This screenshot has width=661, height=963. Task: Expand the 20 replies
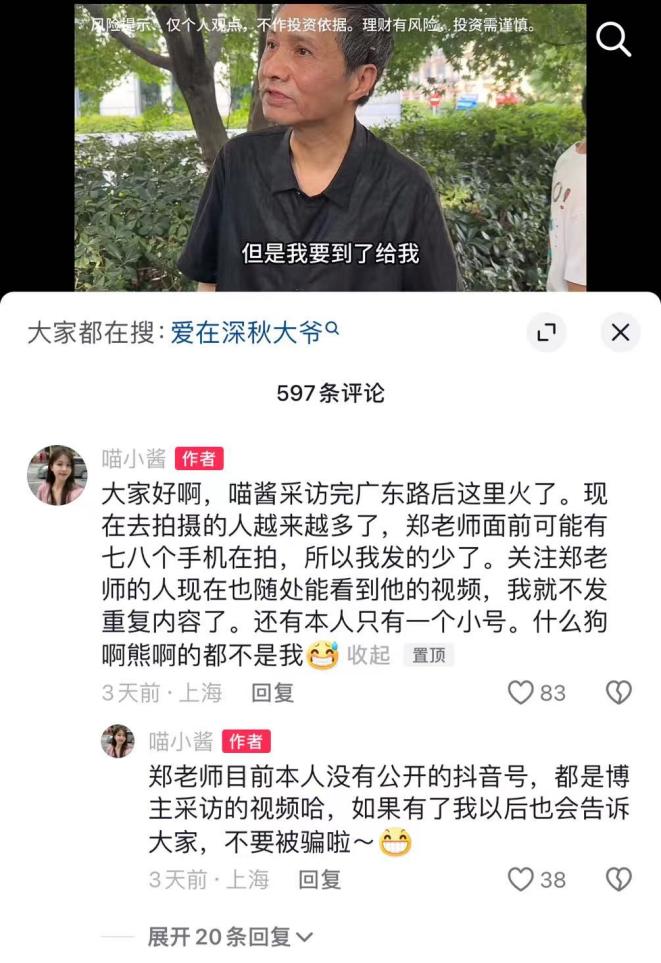pyautogui.click(x=230, y=936)
